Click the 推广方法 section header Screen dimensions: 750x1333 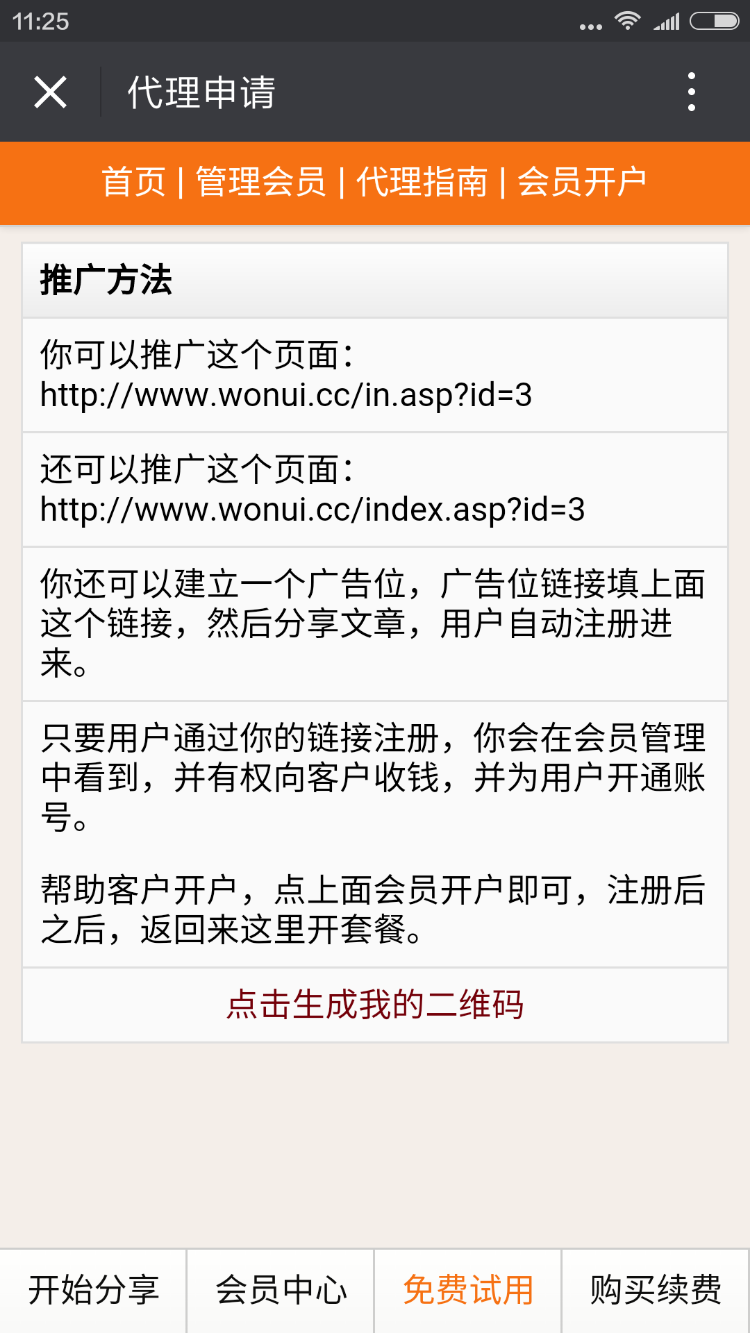tap(106, 281)
